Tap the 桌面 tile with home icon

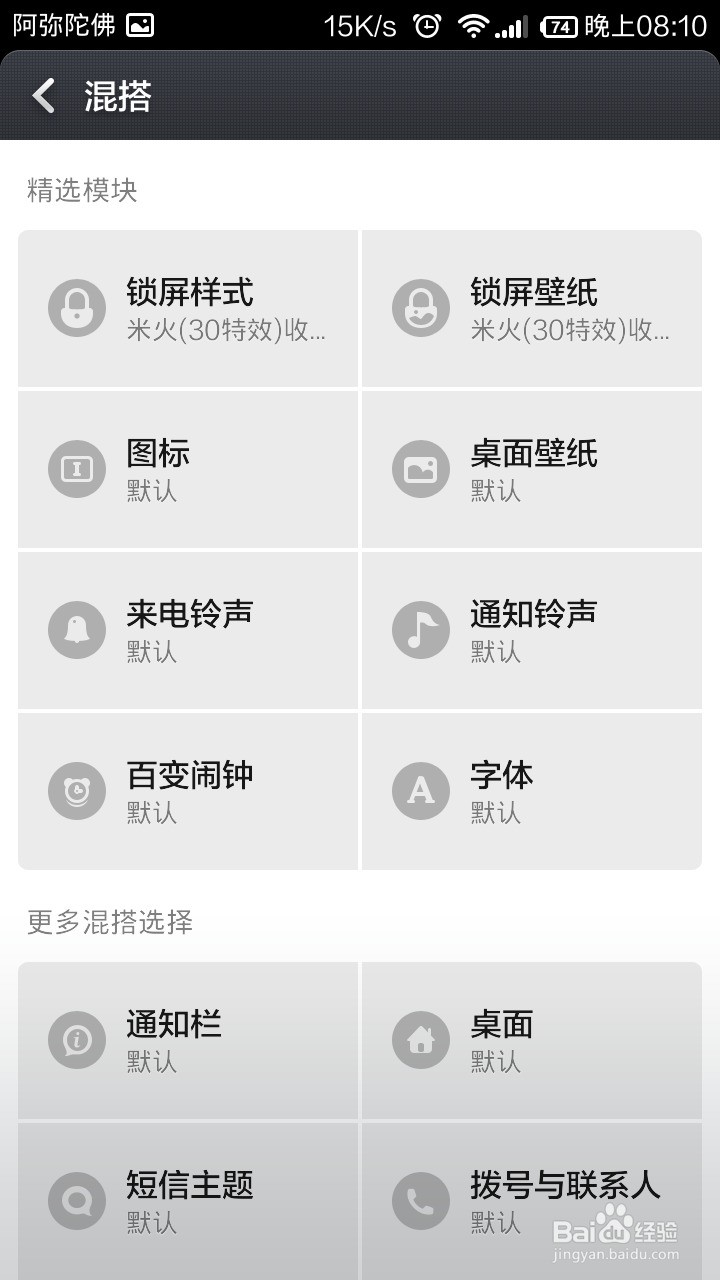coord(532,1041)
